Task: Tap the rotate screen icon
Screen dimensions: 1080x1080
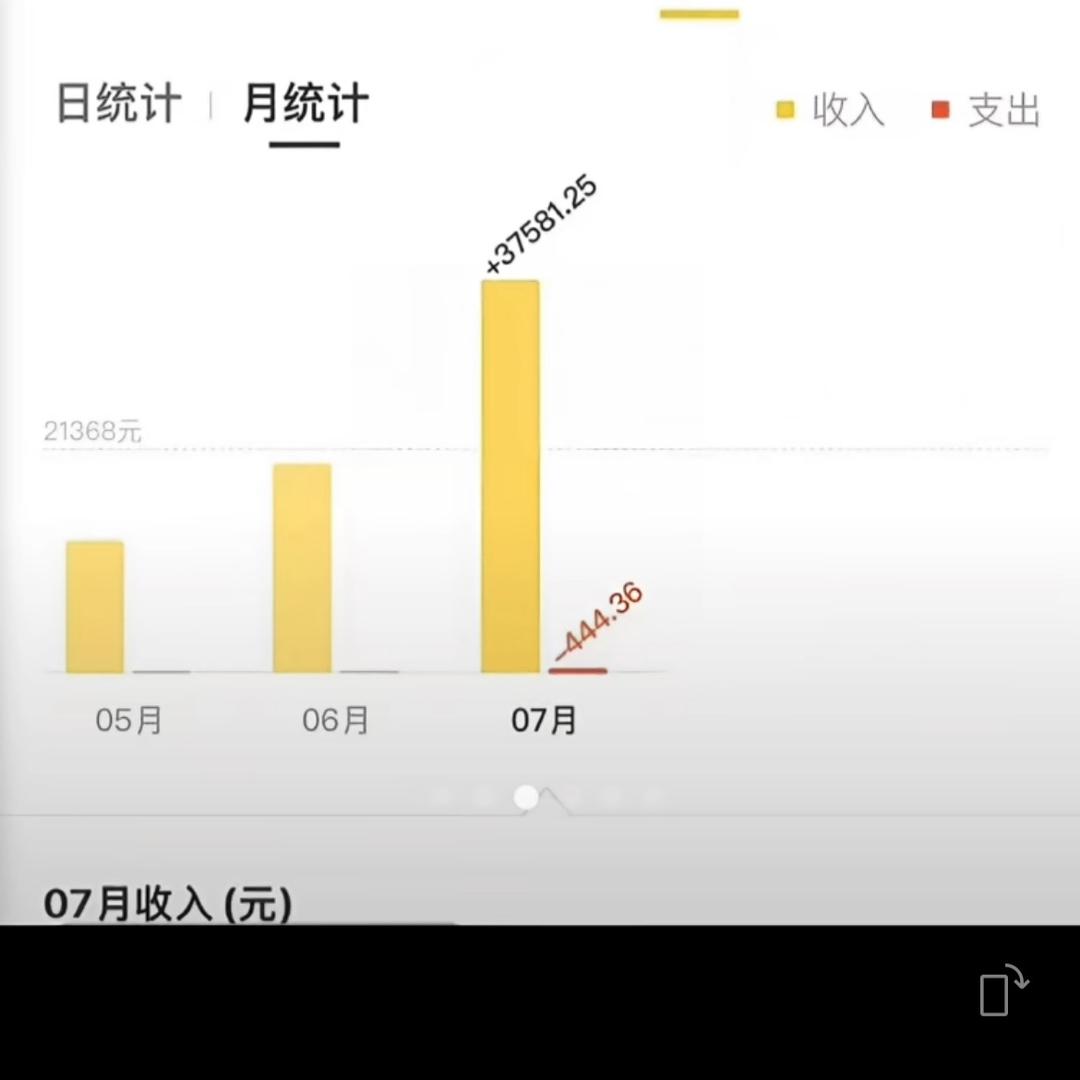Action: tap(1003, 990)
